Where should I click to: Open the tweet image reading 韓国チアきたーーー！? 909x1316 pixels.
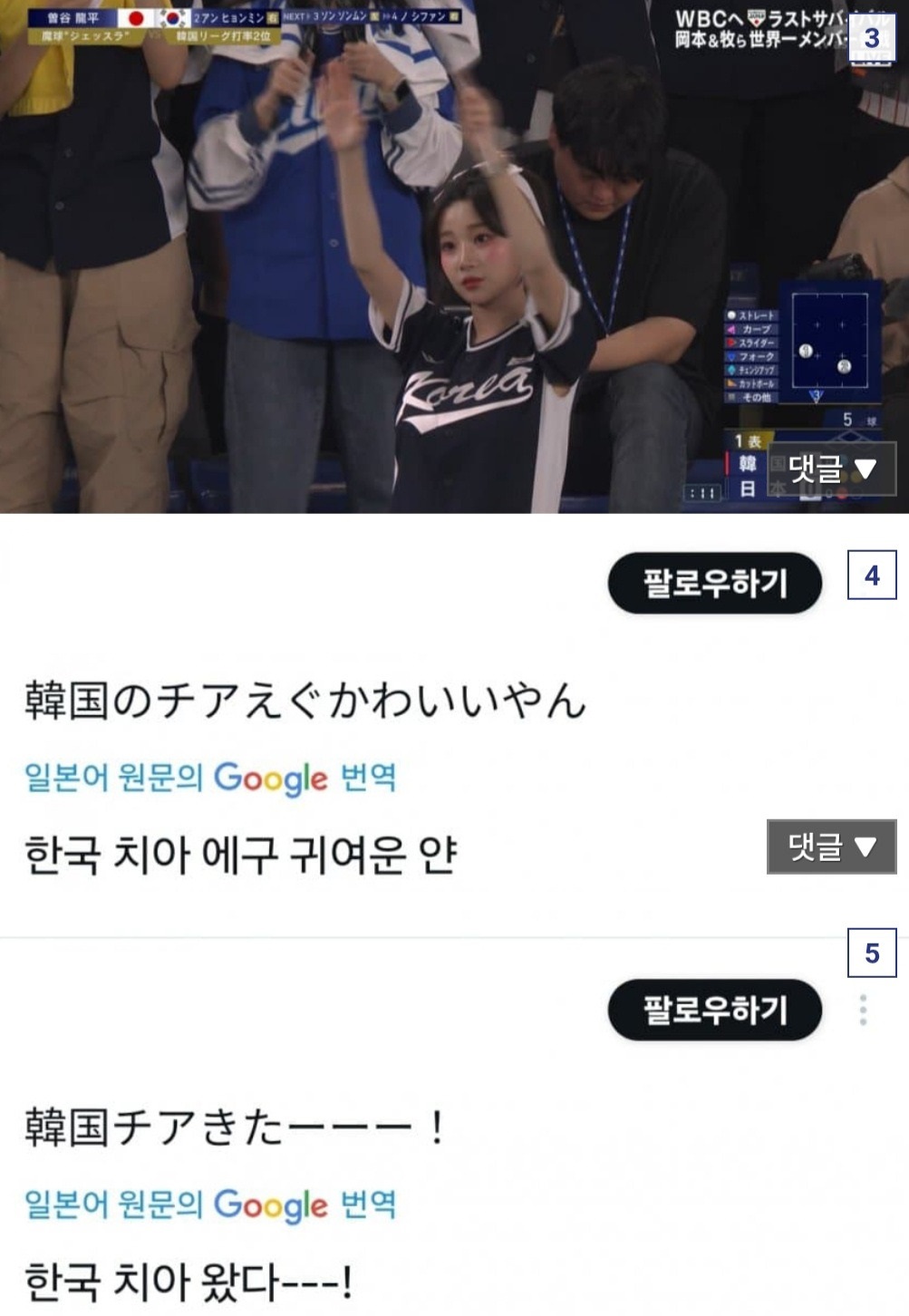pyautogui.click(x=363, y=1142)
